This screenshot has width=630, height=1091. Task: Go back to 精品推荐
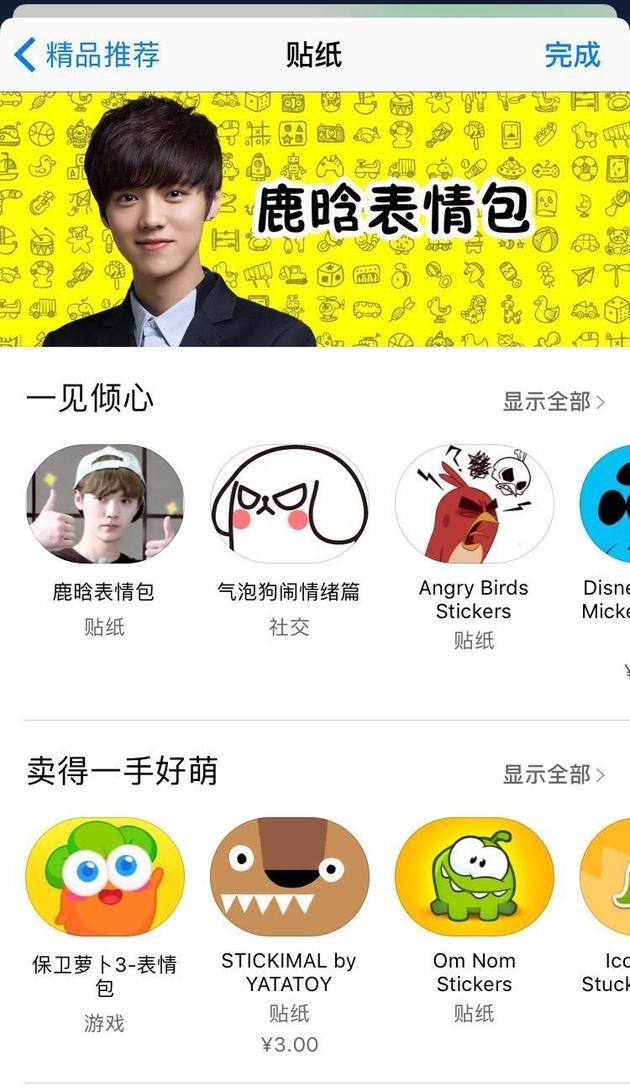click(88, 54)
